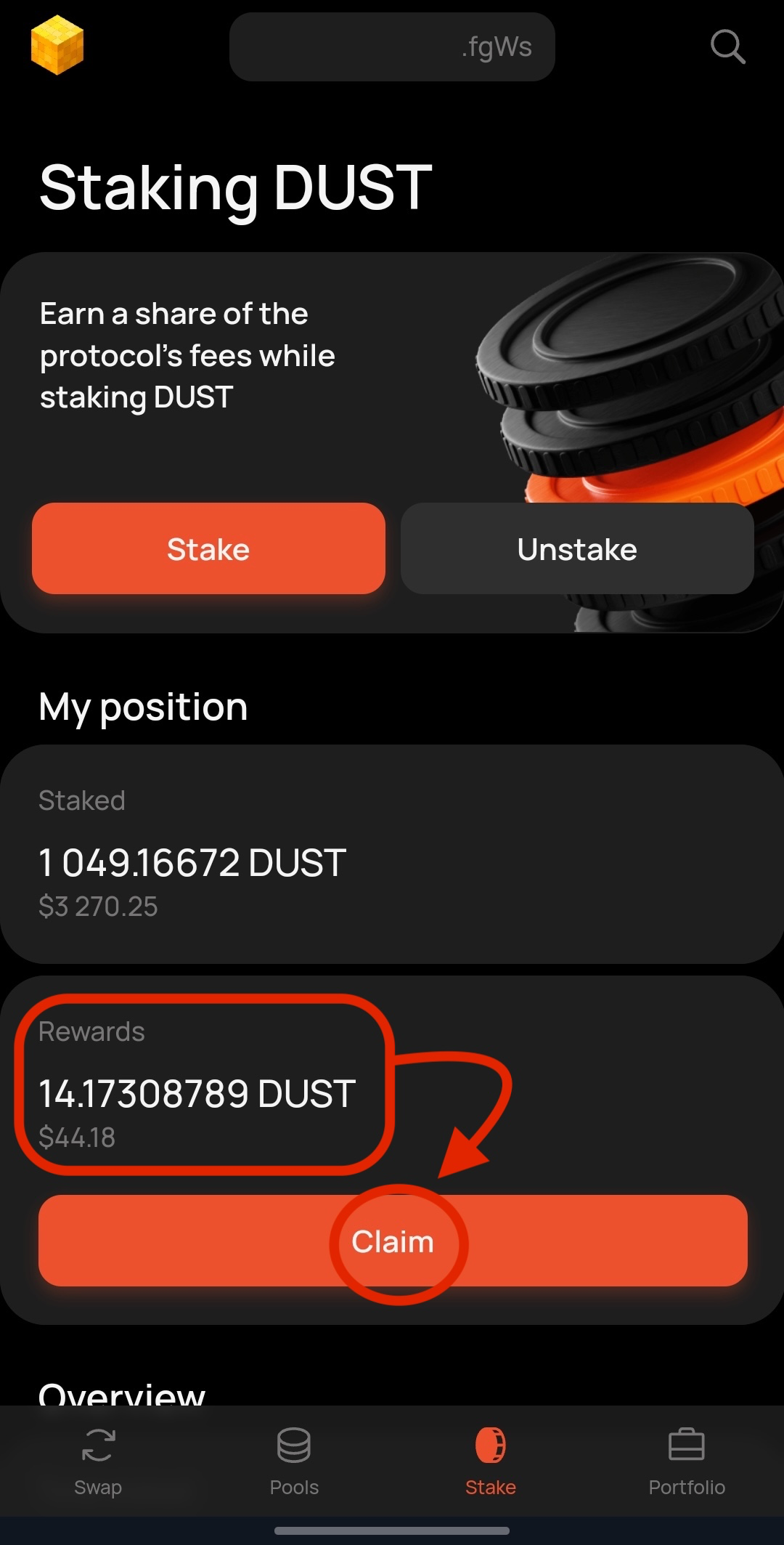Tap the yellow cube logo
This screenshot has height=1545, width=784.
pos(57,45)
